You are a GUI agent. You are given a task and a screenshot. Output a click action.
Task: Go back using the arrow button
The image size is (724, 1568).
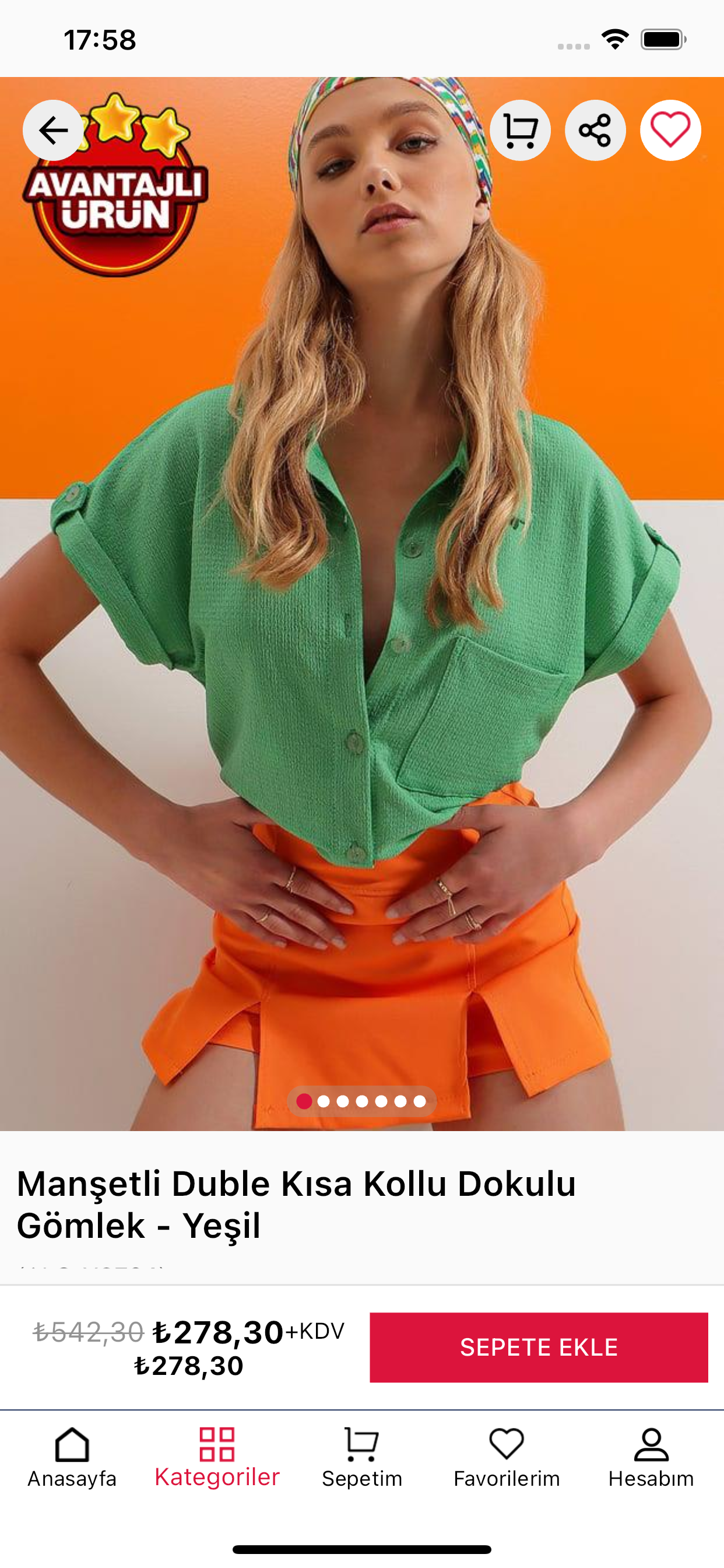(53, 130)
